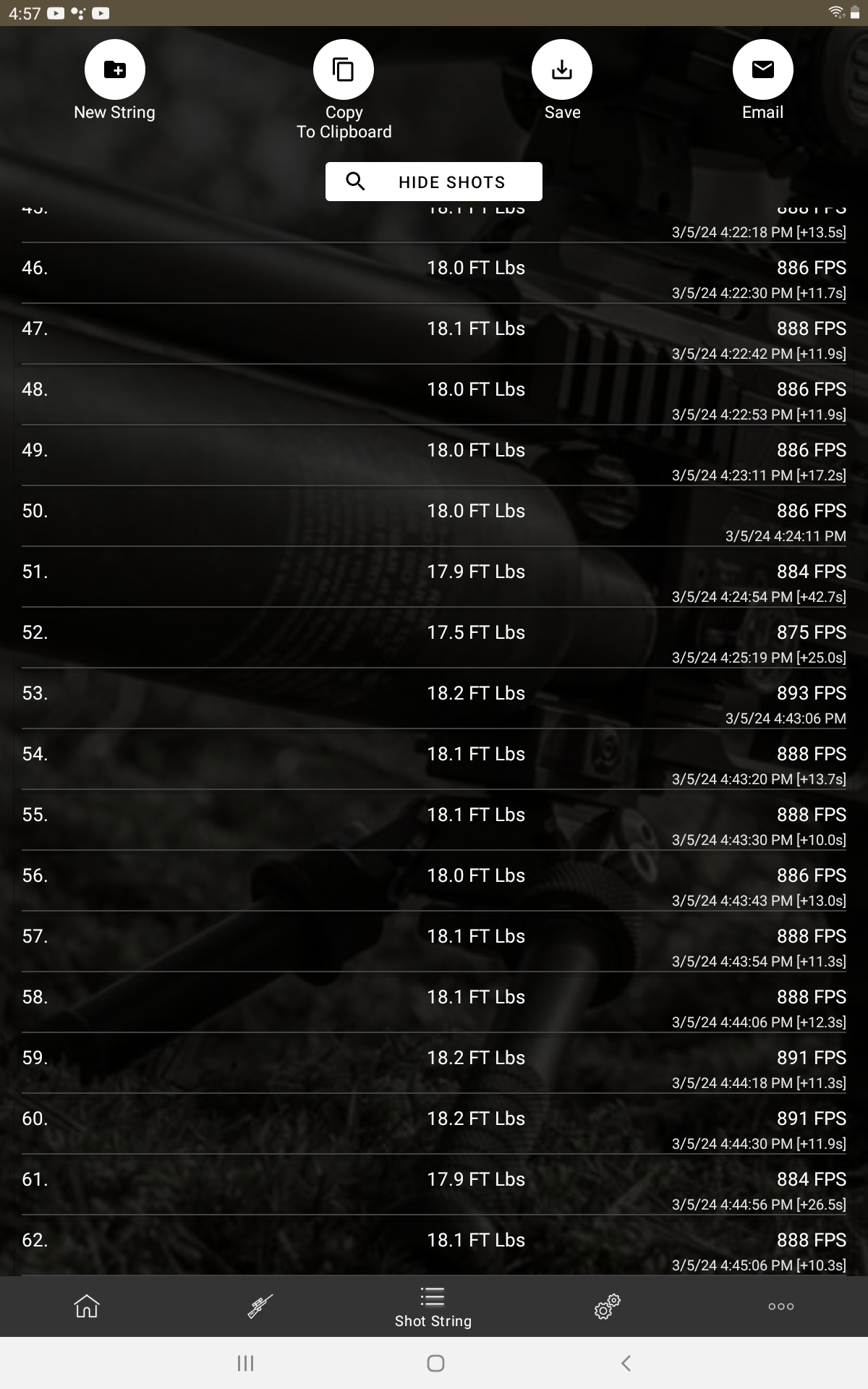Select shot 53 with 893 FPS
Screen dimensions: 868x1389
434,698
